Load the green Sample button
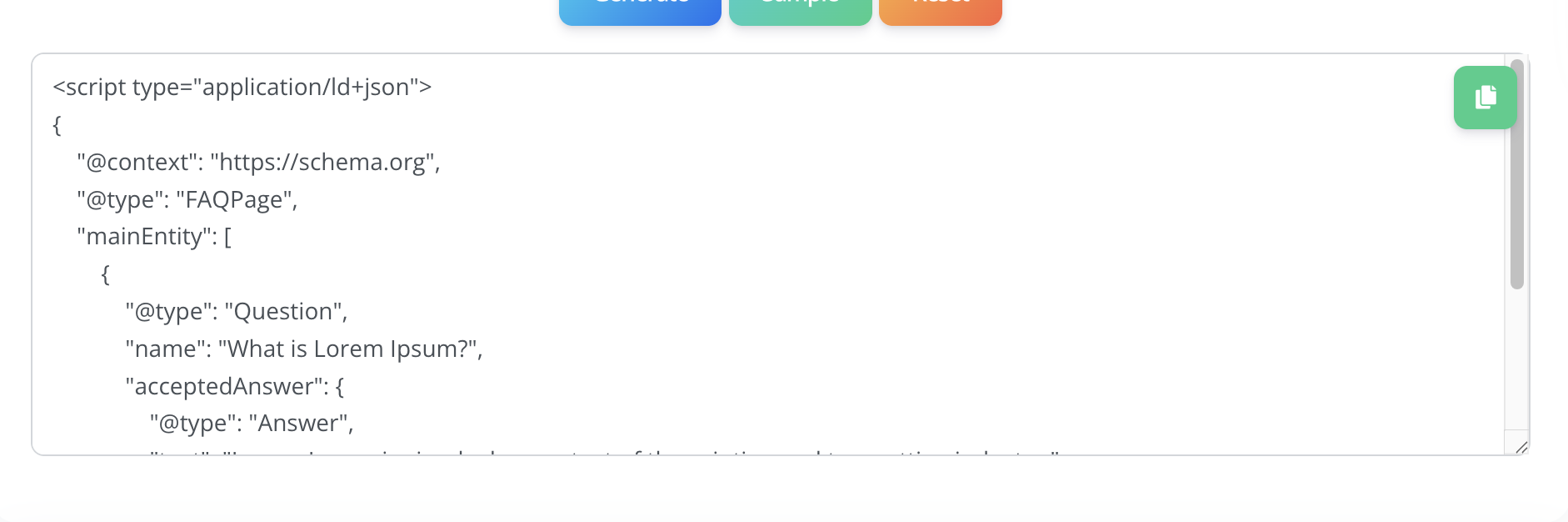This screenshot has width=1568, height=522. click(x=800, y=11)
